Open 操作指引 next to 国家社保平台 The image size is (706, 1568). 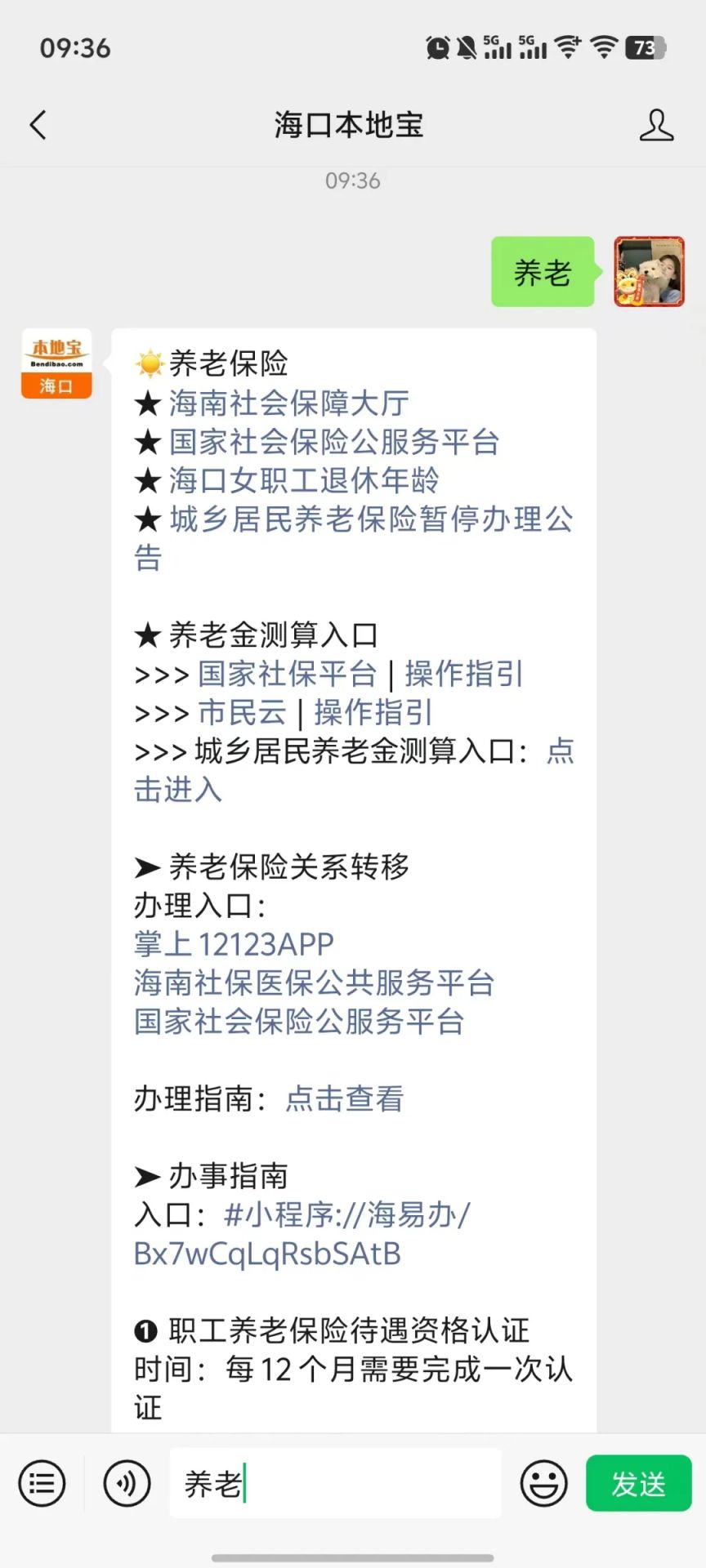tap(463, 674)
